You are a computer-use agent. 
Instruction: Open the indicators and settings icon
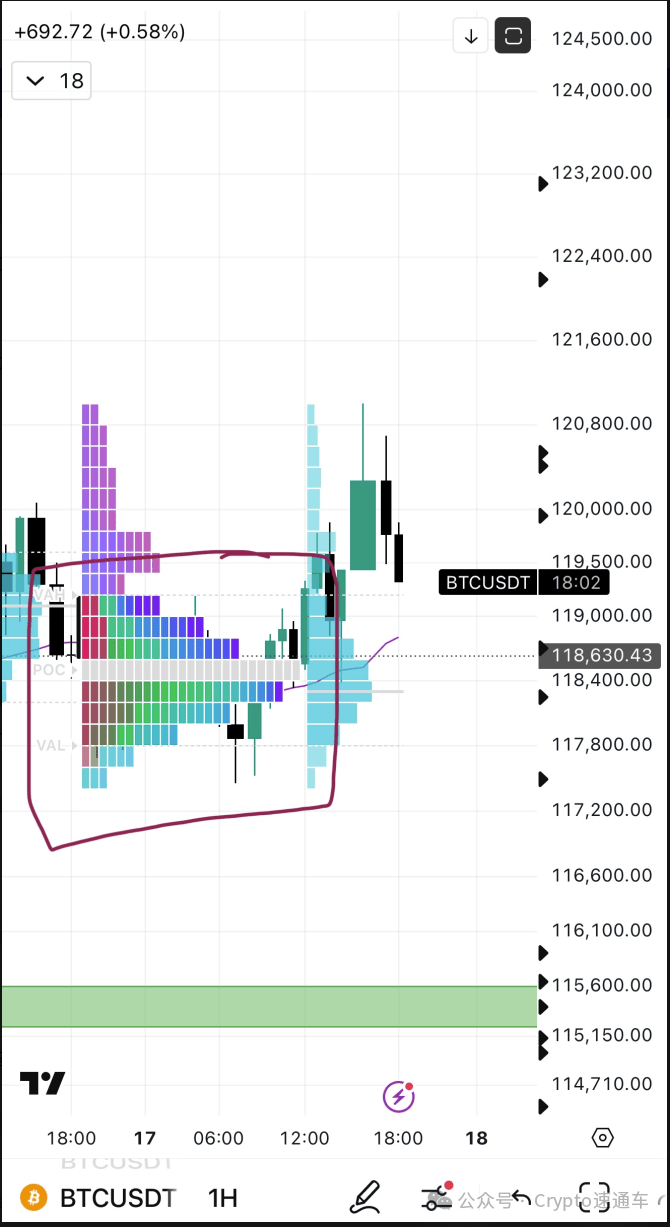pyautogui.click(x=437, y=1196)
